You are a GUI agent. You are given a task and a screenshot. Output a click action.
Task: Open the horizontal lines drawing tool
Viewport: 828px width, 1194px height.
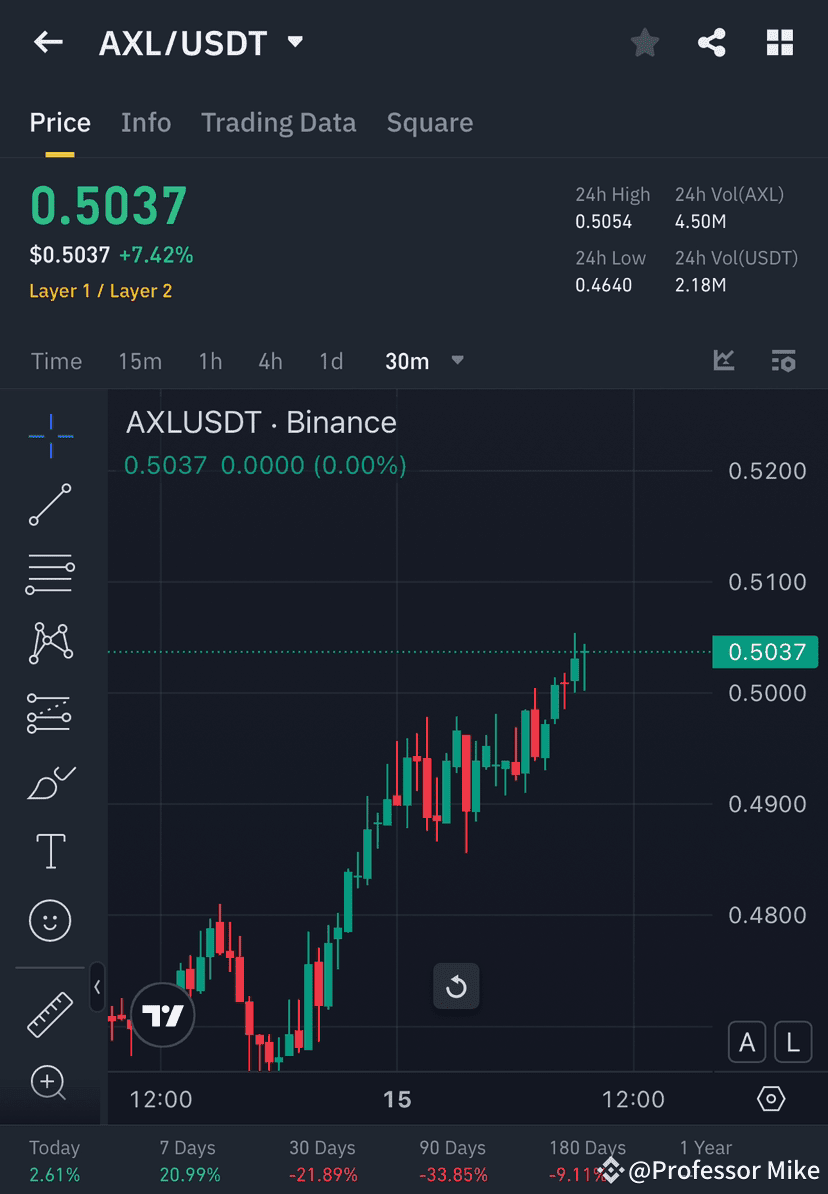click(50, 573)
